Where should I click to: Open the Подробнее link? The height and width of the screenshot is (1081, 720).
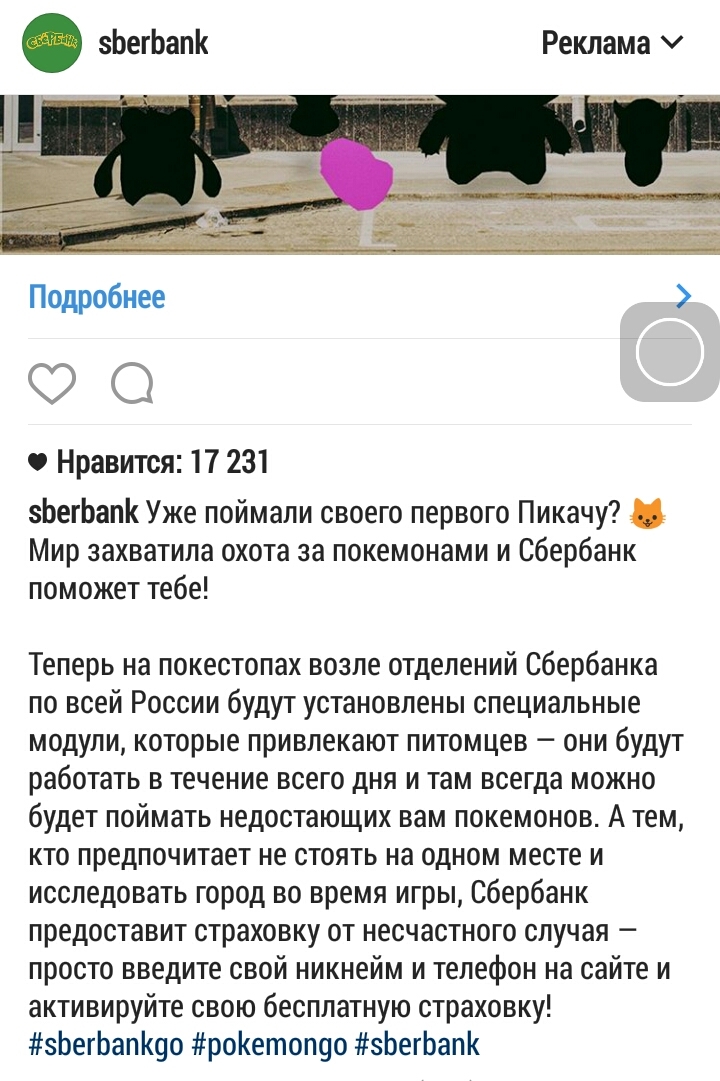tap(97, 297)
